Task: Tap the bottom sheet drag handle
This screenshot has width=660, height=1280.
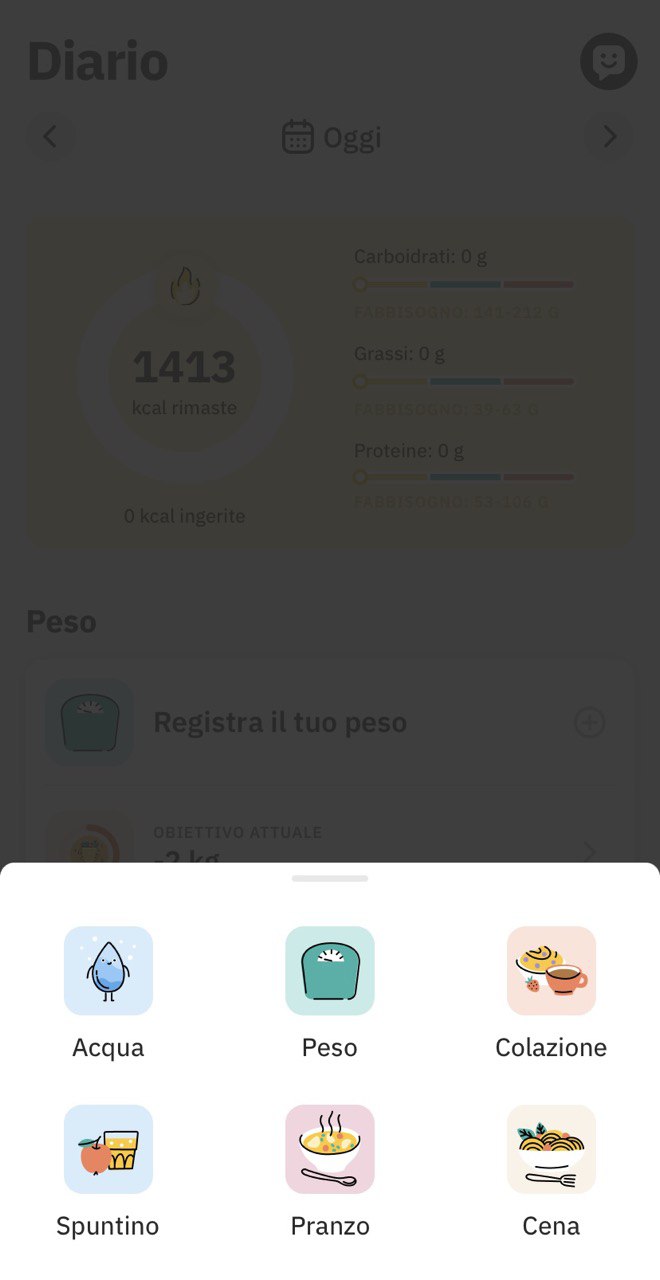Action: click(x=330, y=878)
